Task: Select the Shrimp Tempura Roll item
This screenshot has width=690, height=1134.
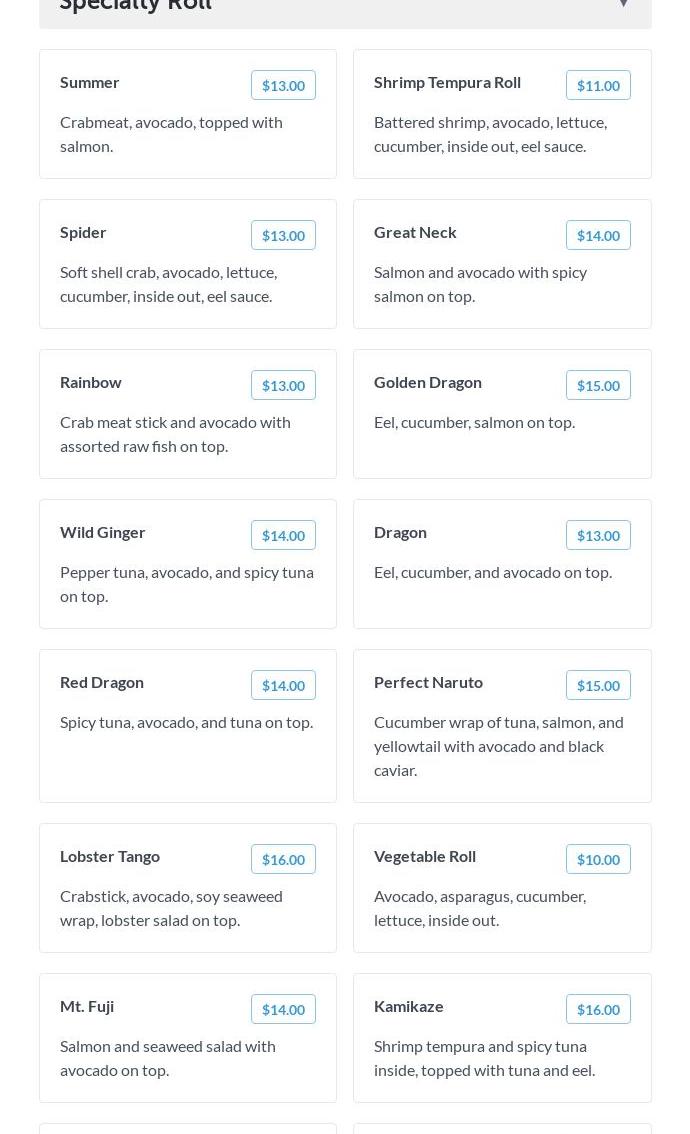Action: click(x=502, y=114)
